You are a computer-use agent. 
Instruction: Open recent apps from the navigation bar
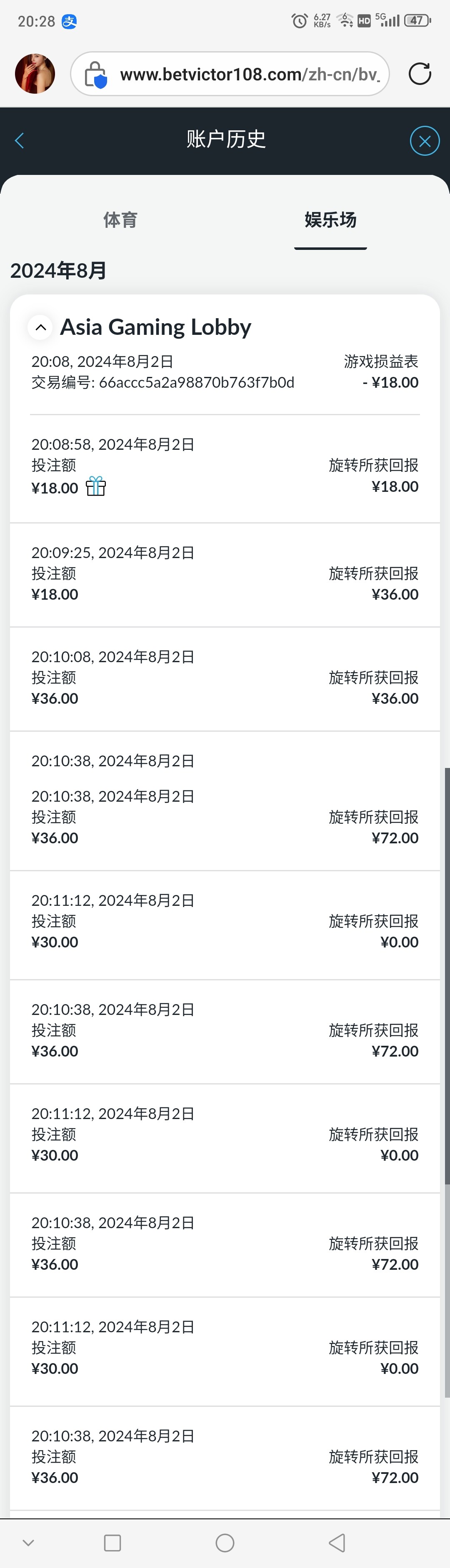(112, 1543)
